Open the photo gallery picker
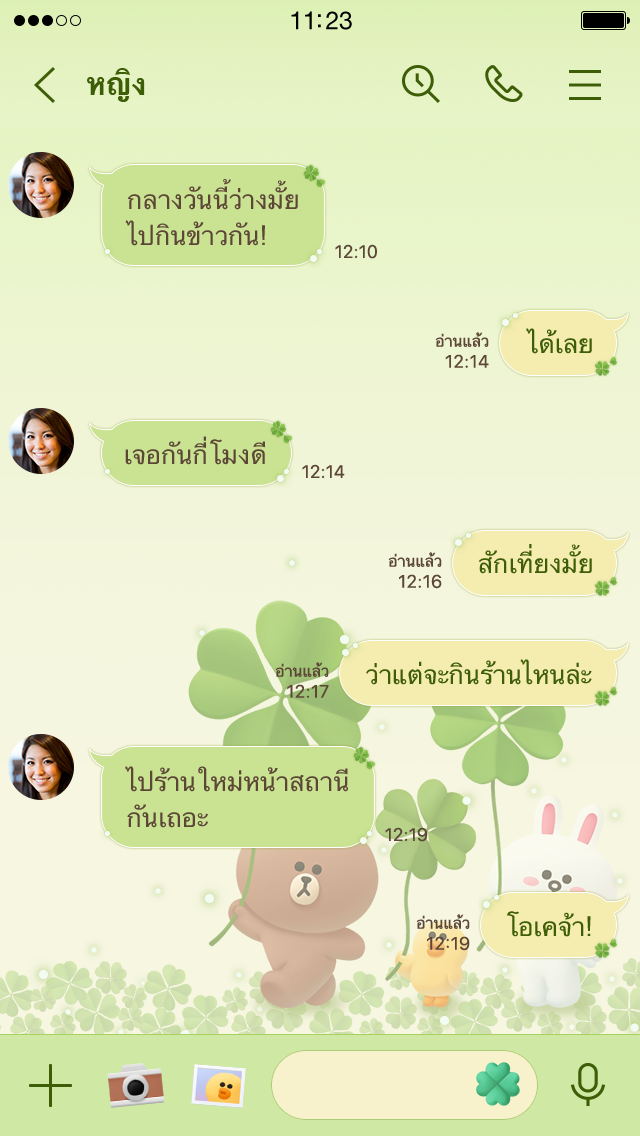This screenshot has width=640, height=1136. (218, 1085)
